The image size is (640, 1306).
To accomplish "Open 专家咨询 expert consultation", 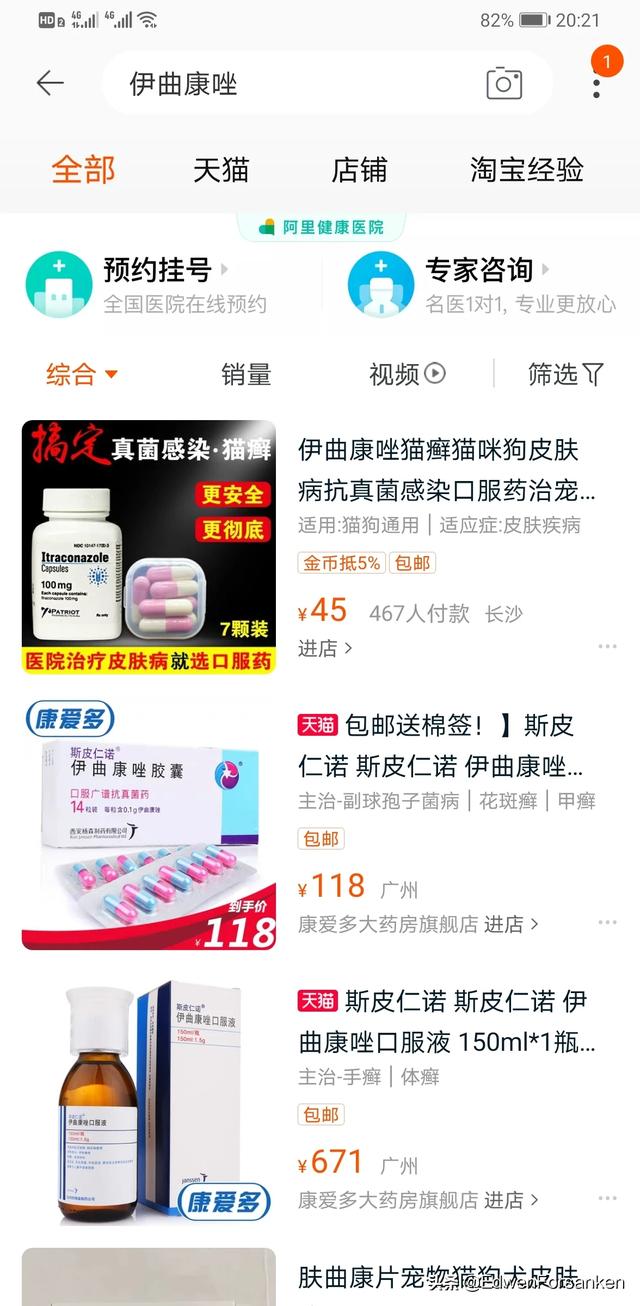I will (480, 284).
